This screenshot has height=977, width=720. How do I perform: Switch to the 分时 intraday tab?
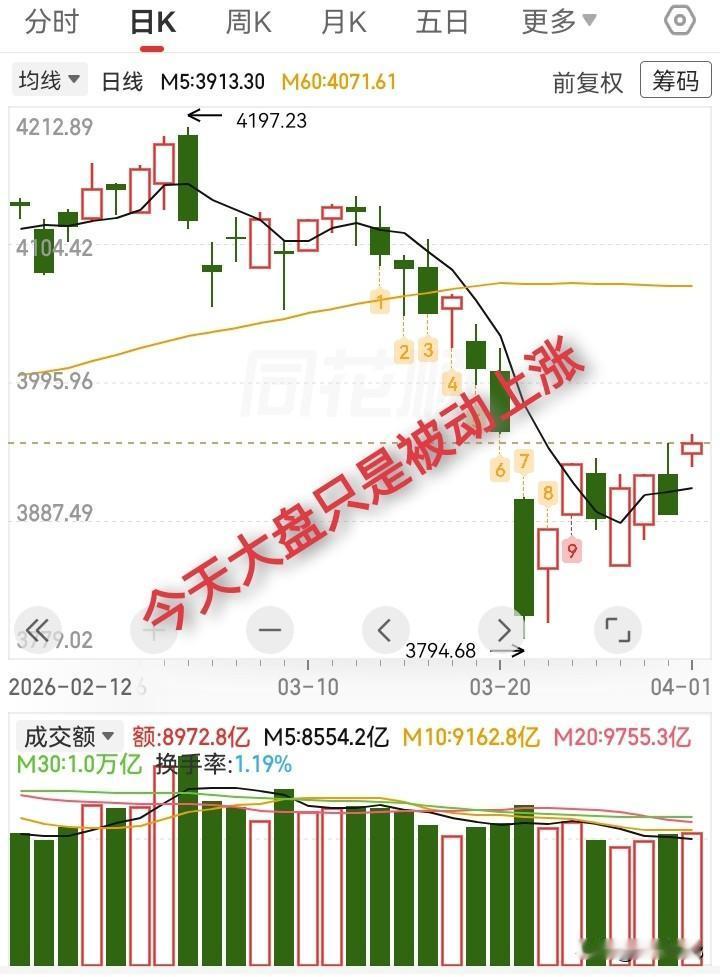(x=50, y=20)
